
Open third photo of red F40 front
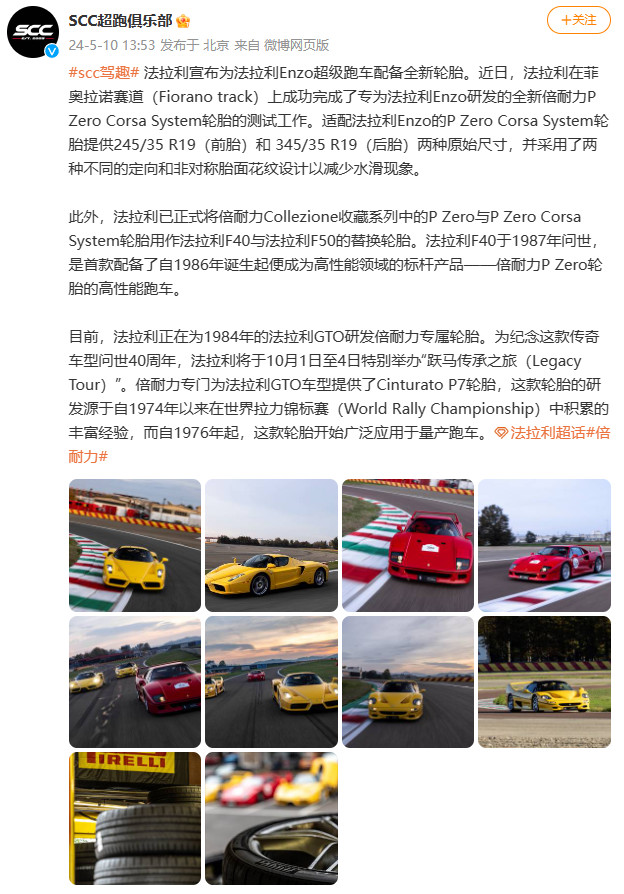408,545
